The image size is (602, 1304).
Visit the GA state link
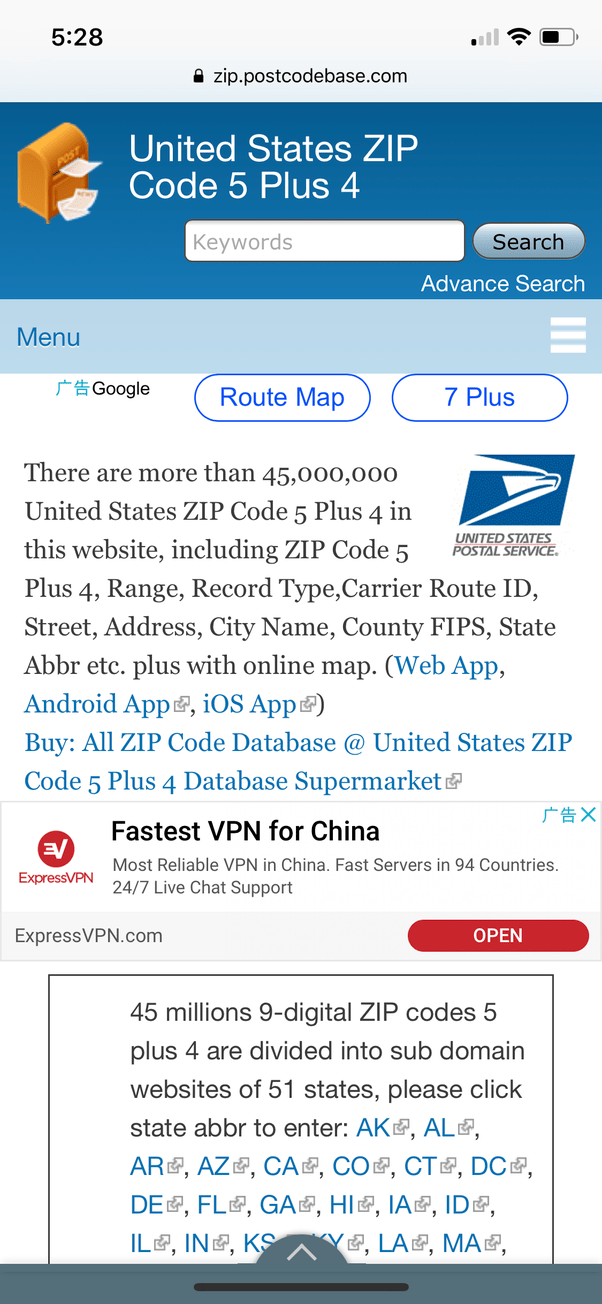point(278,1205)
